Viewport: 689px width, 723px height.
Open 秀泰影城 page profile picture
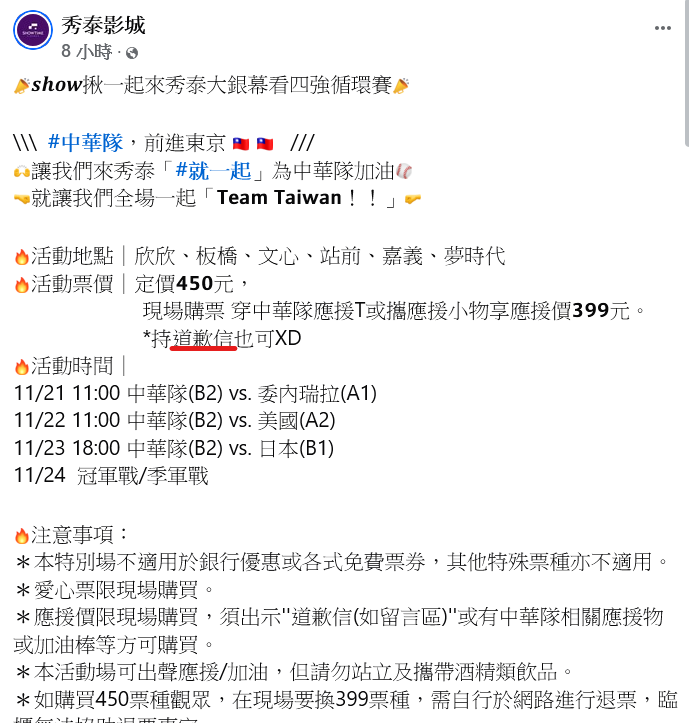pos(33,31)
